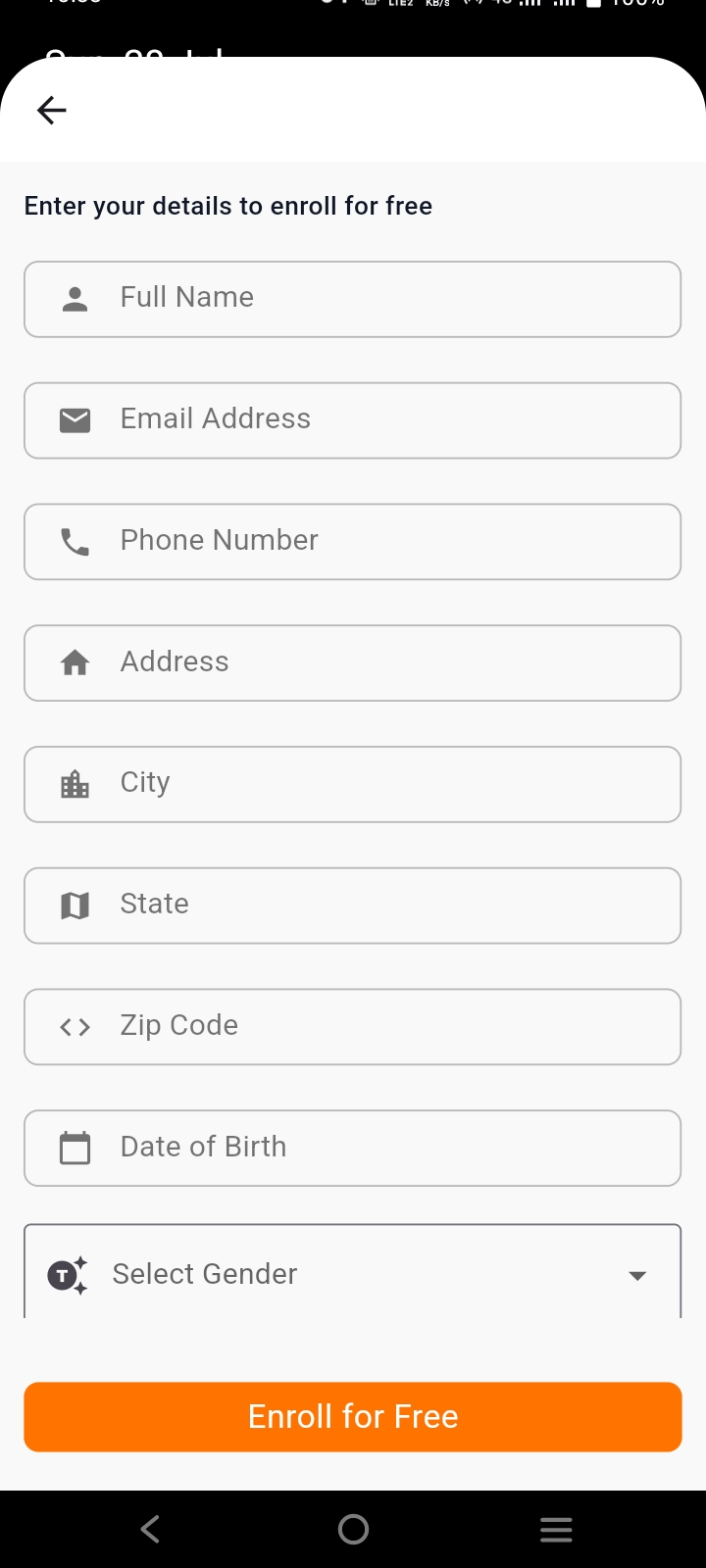Tap the Email Address field
This screenshot has width=706, height=1568.
point(353,420)
